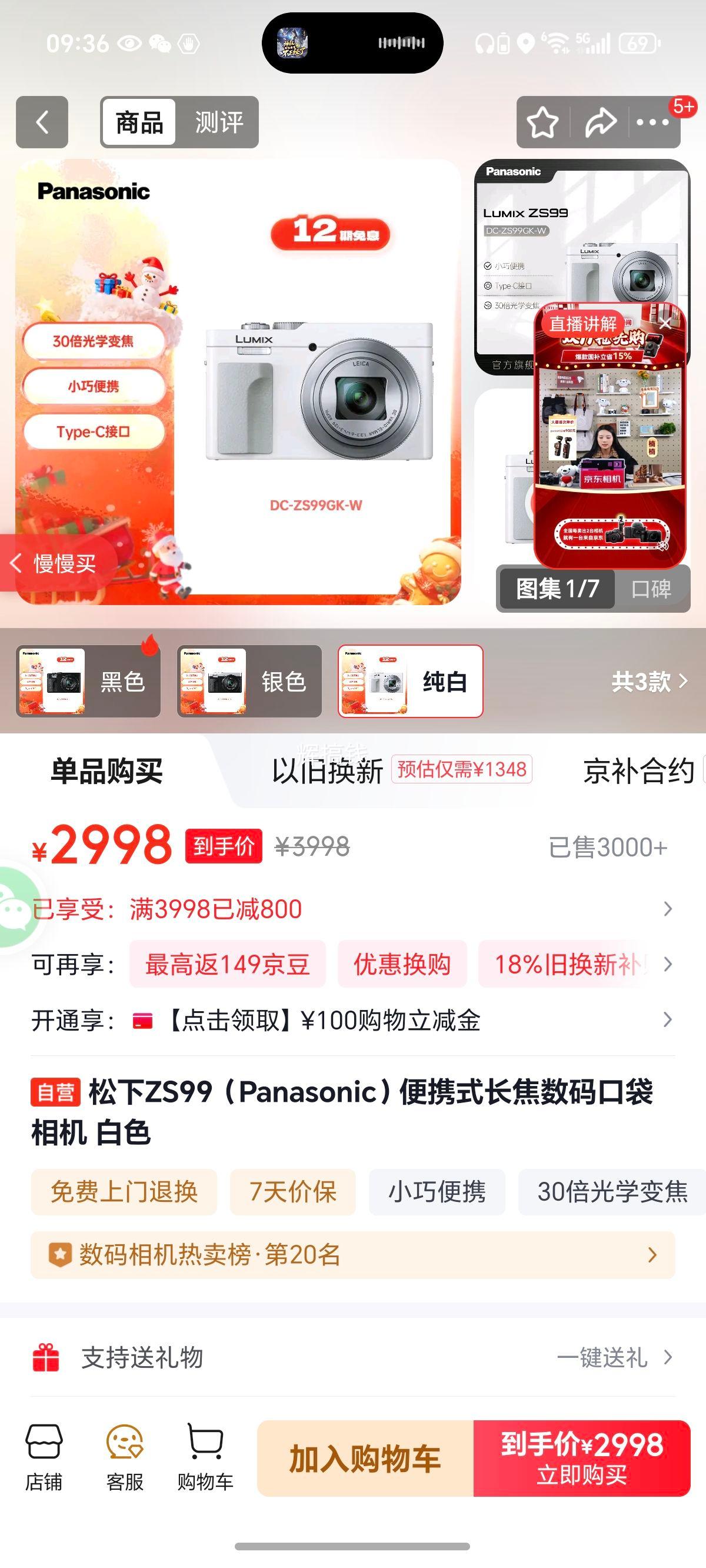The width and height of the screenshot is (706, 1568).
Task: Switch to the 测评 tab
Action: 219,122
